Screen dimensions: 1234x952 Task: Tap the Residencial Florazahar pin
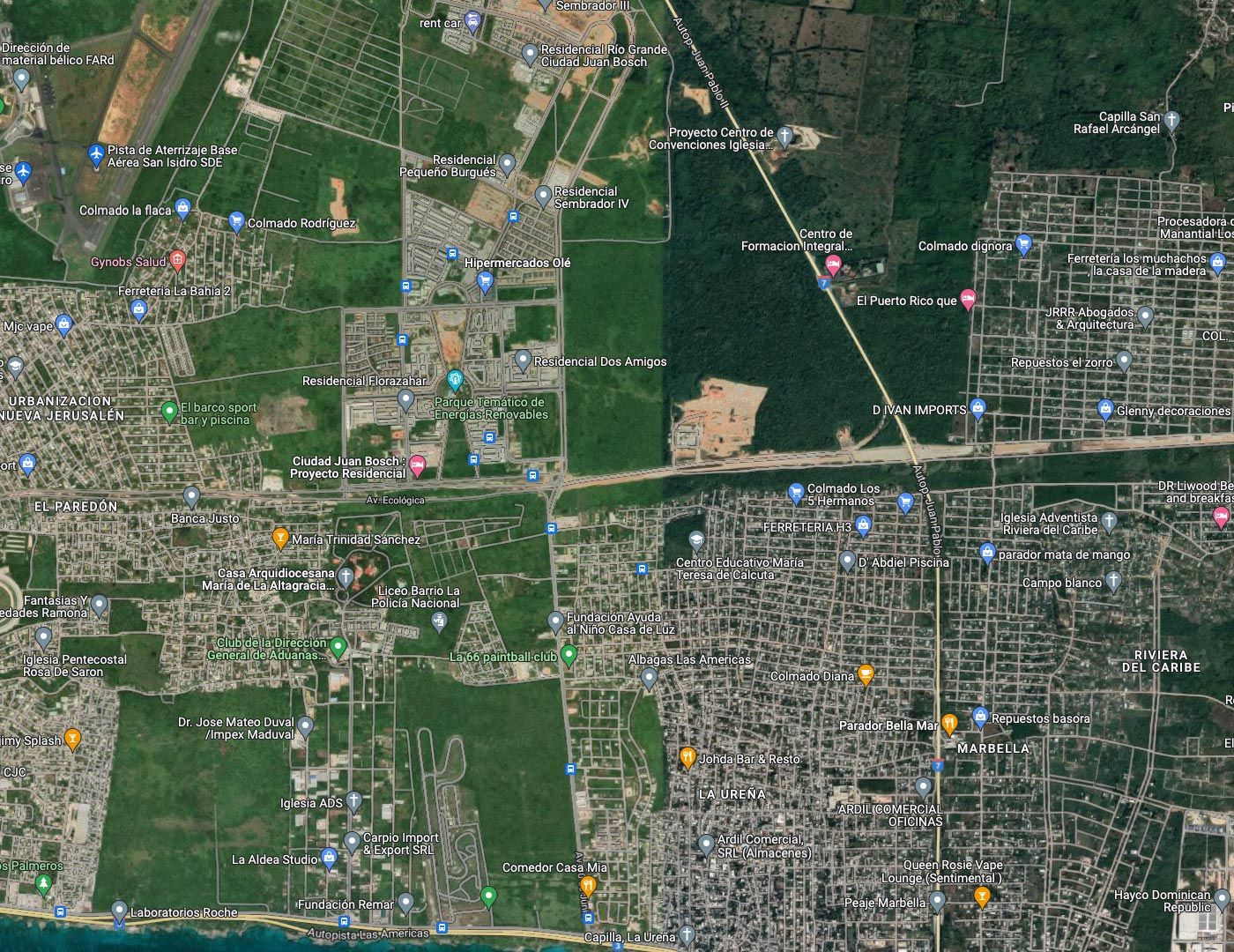pos(405,399)
